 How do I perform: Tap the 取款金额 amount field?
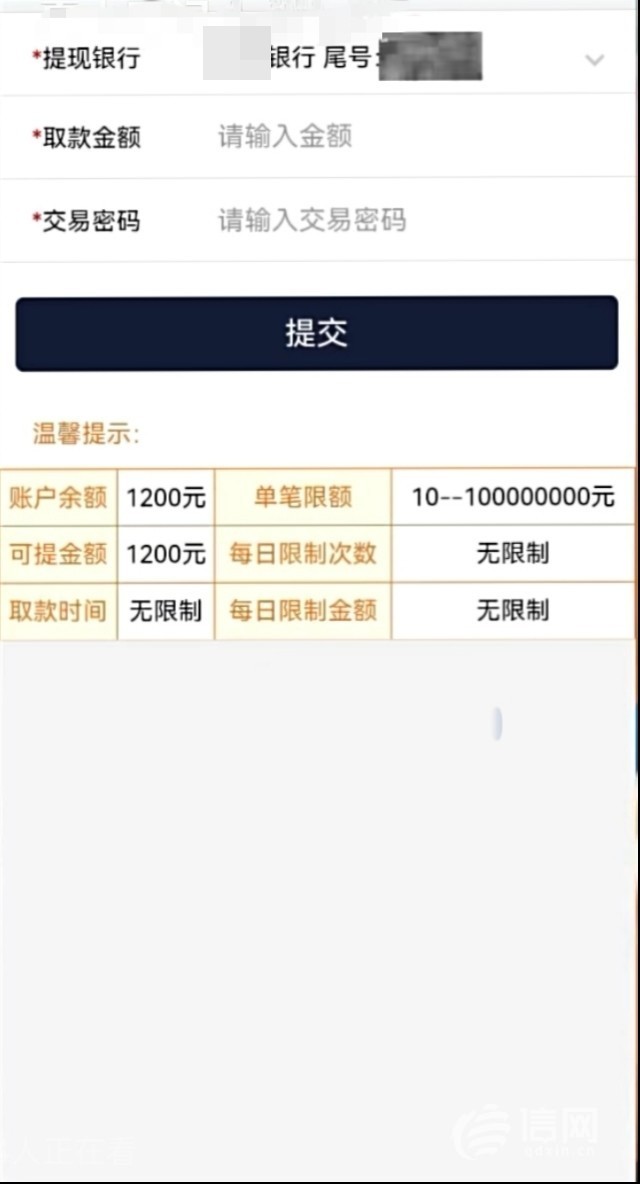tap(400, 137)
